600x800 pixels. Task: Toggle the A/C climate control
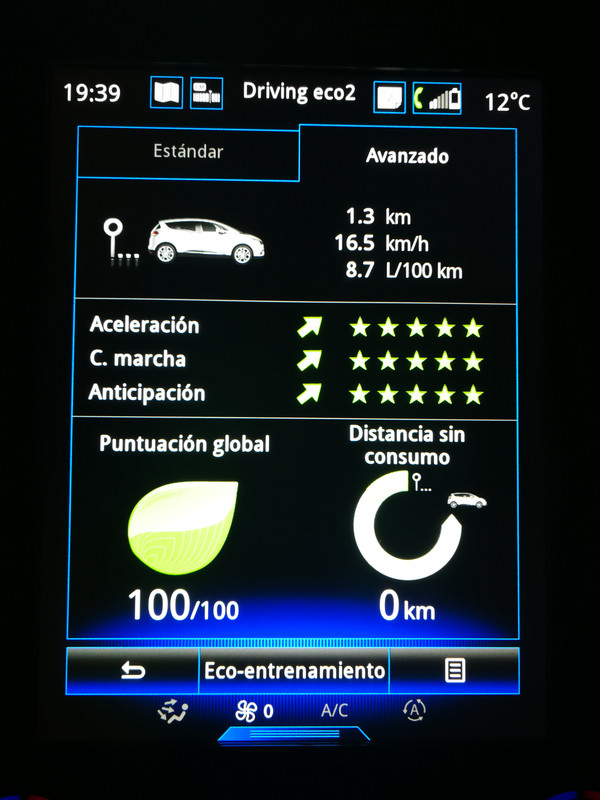click(x=334, y=711)
